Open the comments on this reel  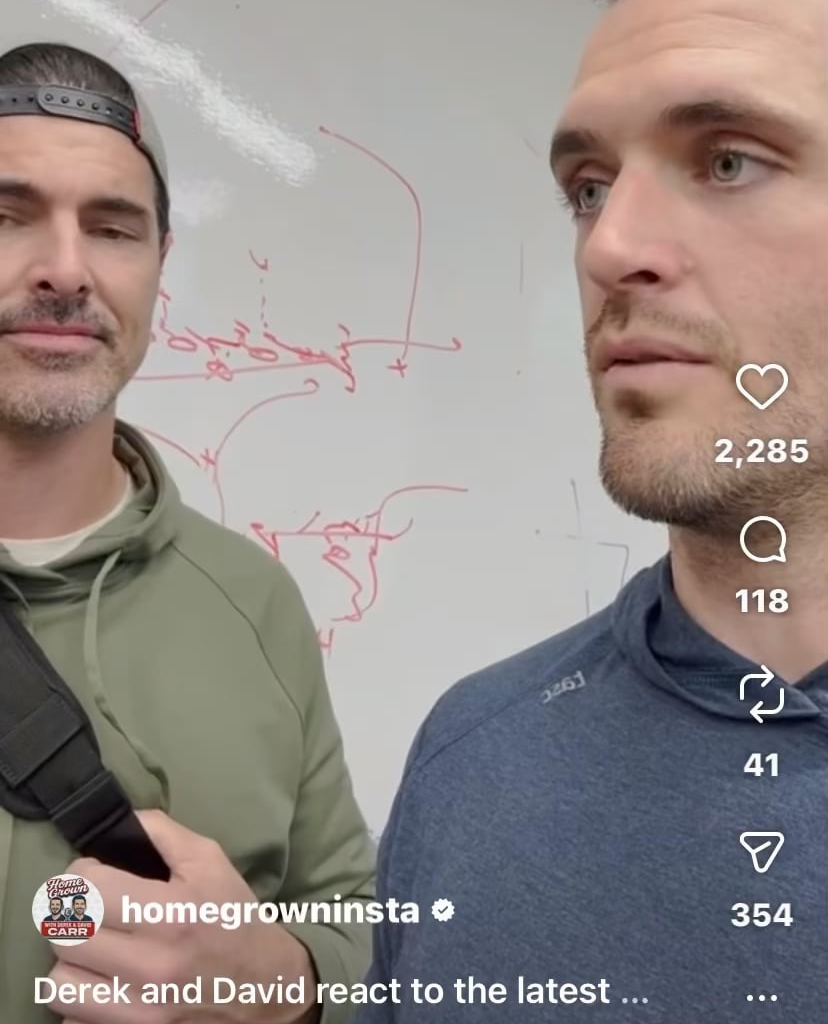(x=762, y=542)
